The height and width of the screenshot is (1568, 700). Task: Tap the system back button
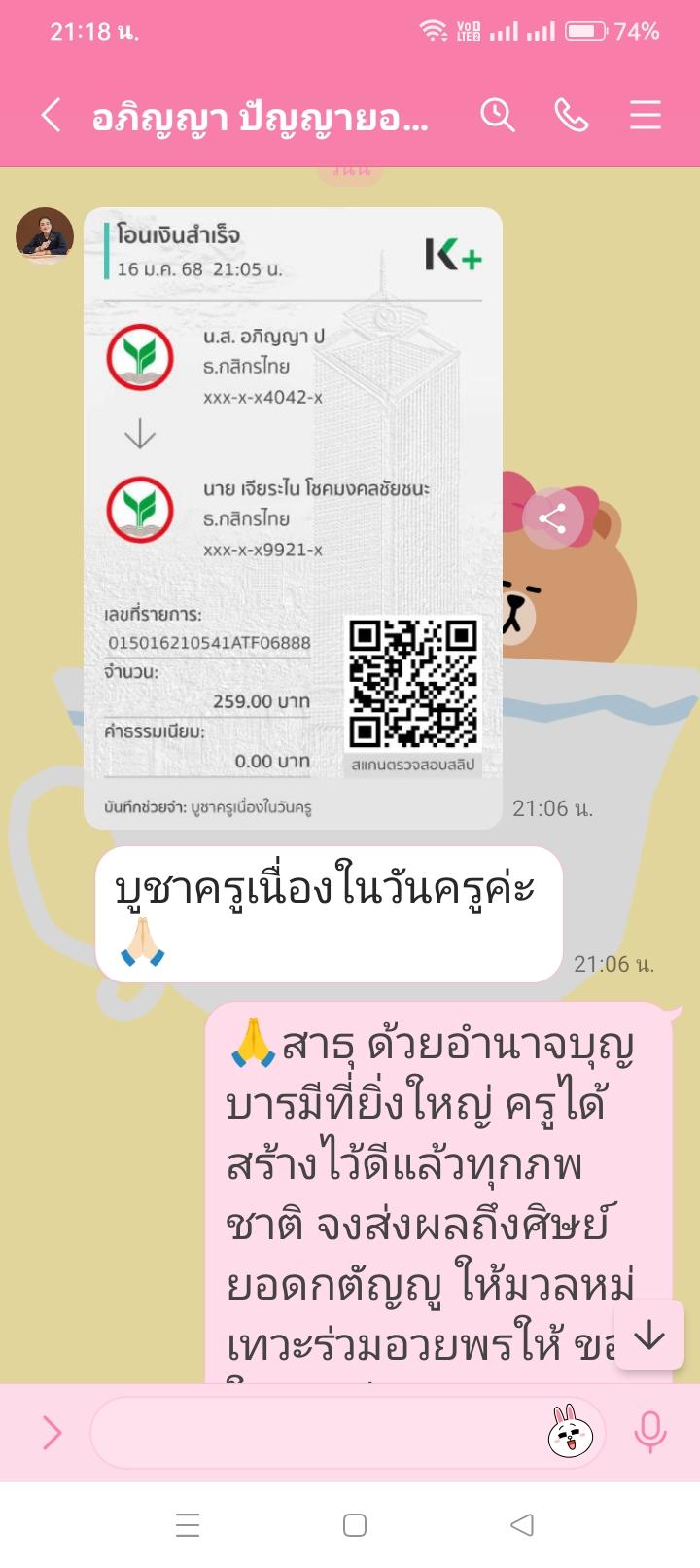[x=522, y=1524]
